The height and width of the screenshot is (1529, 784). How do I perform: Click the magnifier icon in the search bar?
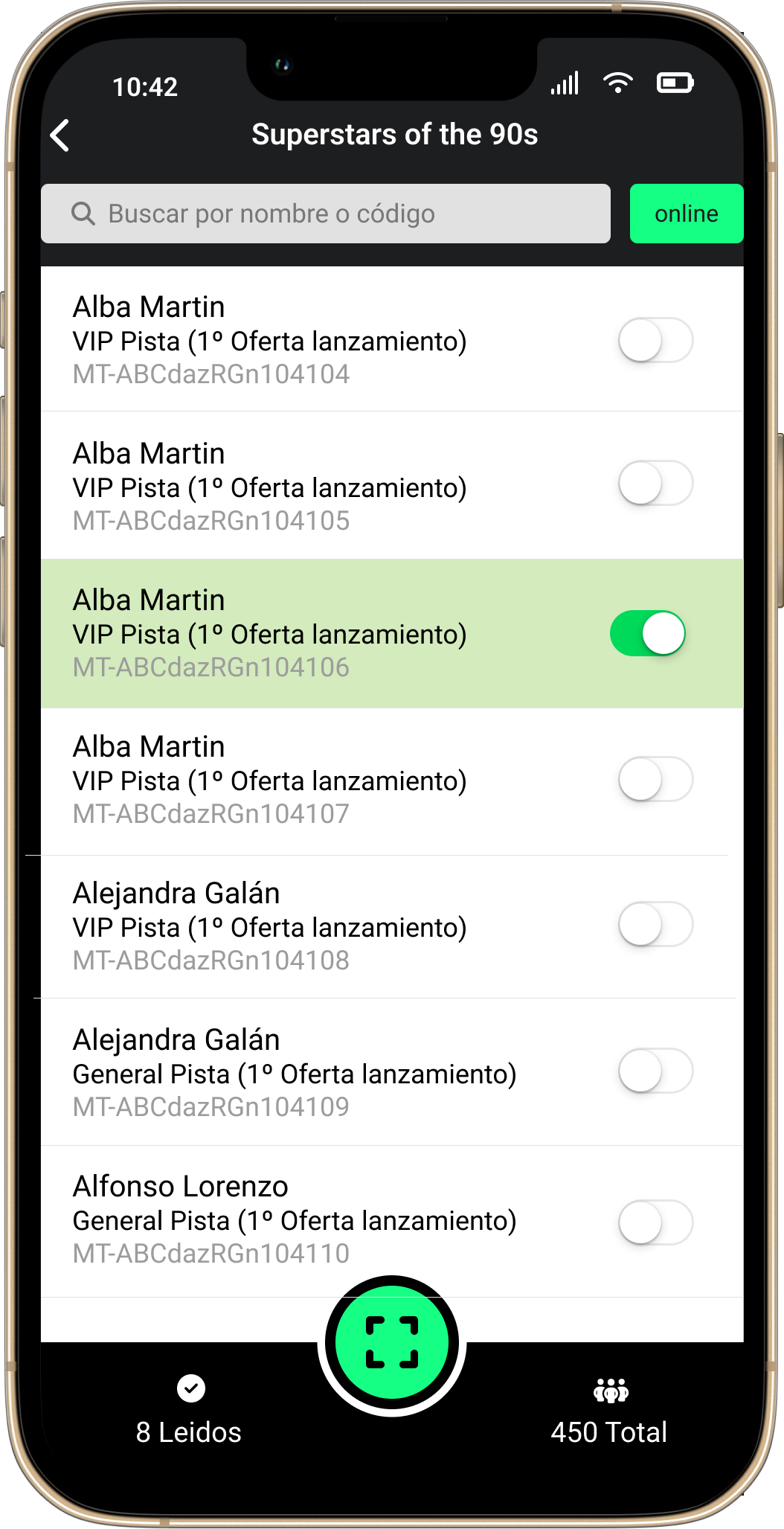[x=83, y=214]
